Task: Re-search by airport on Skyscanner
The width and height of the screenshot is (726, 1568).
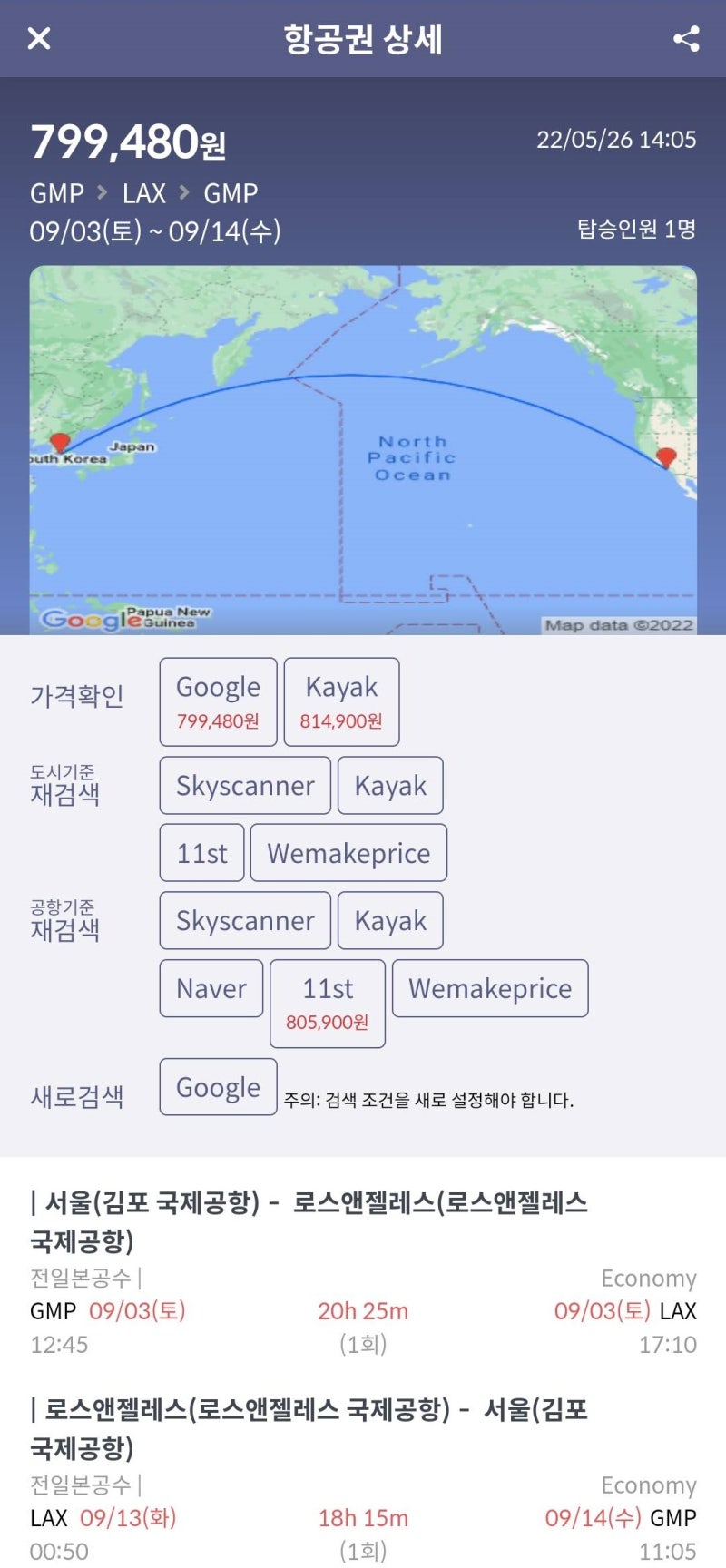Action: (x=245, y=920)
